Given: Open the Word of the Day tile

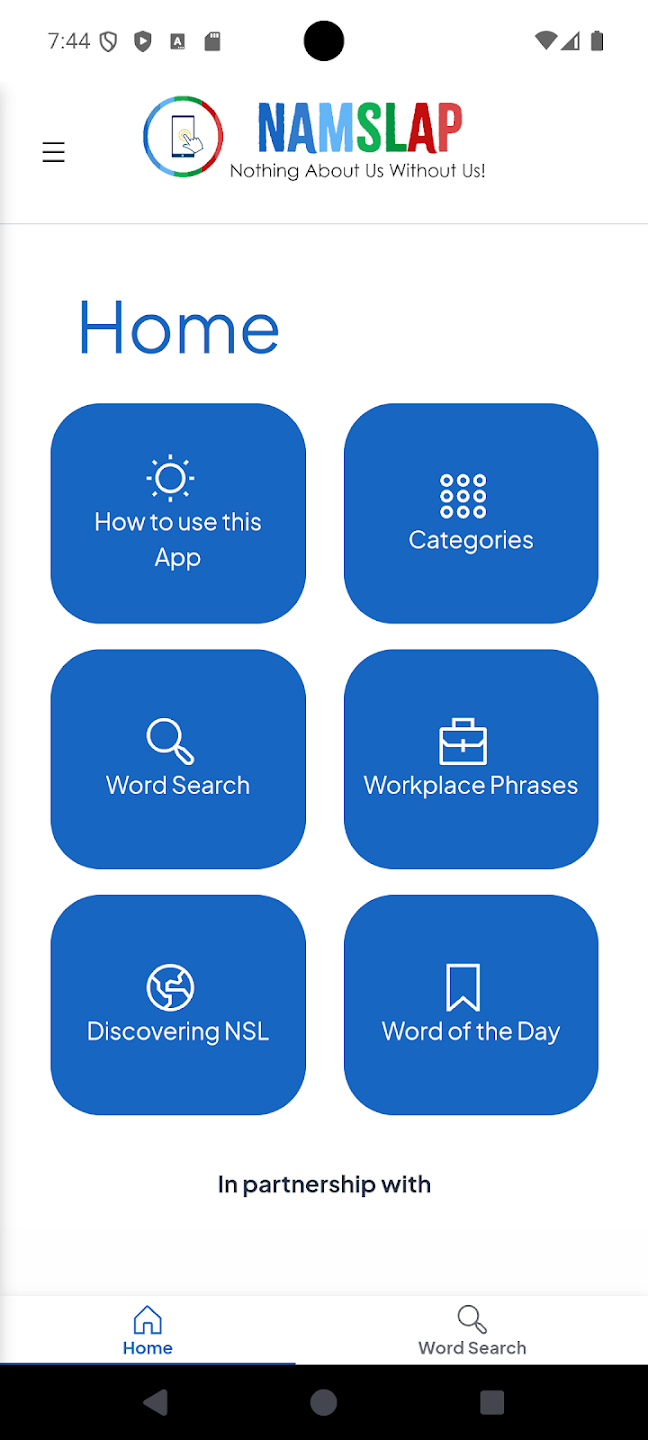Looking at the screenshot, I should [471, 1005].
